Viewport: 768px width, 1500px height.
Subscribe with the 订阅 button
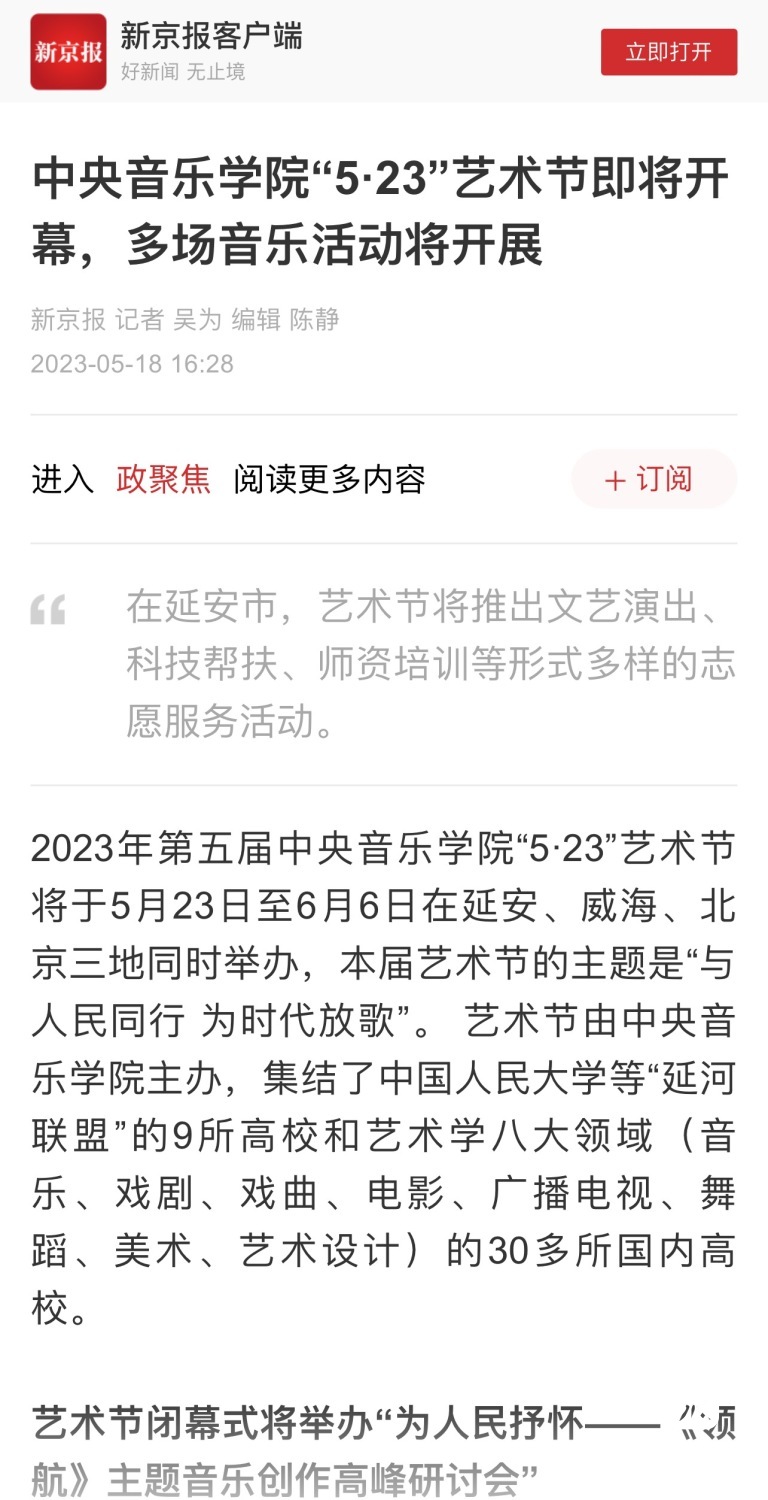653,479
